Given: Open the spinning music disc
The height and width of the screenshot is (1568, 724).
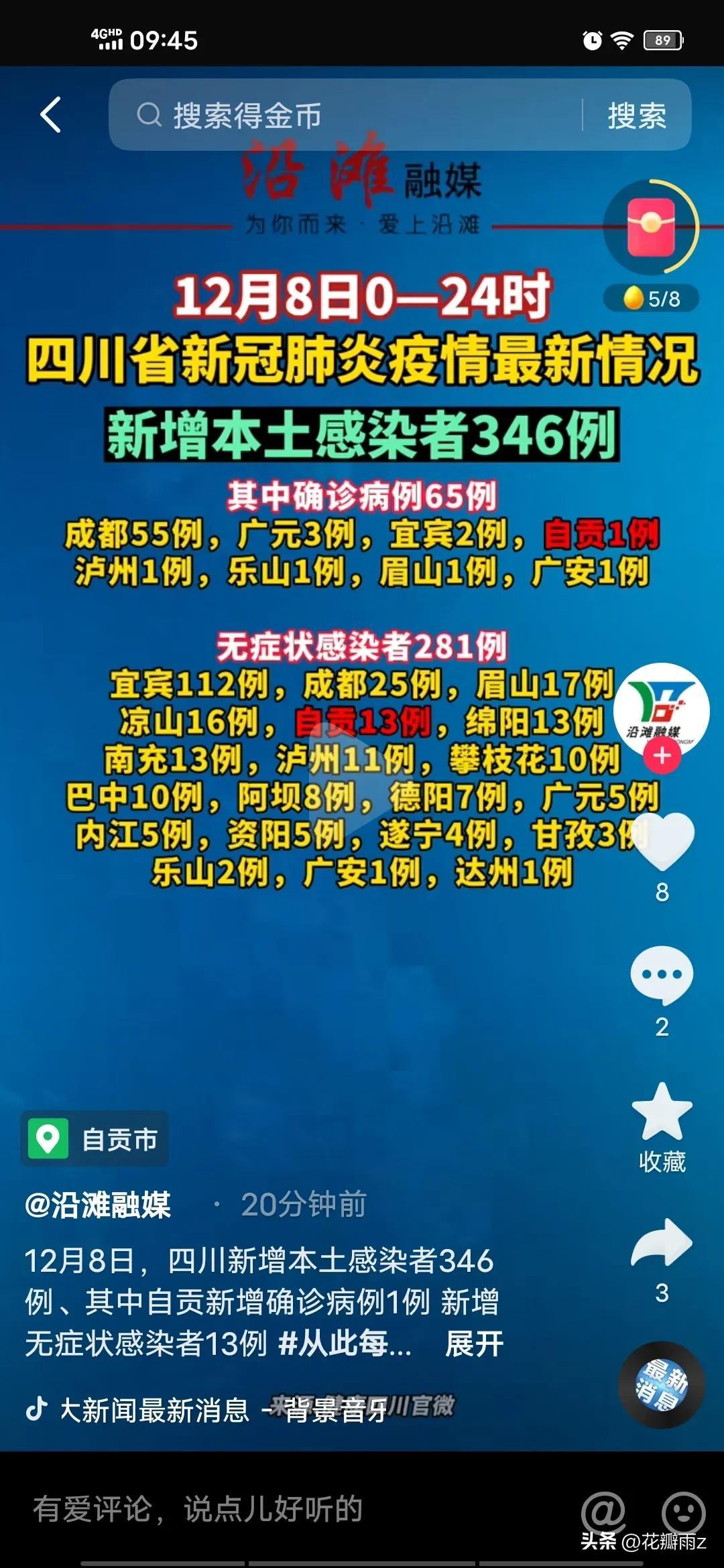Looking at the screenshot, I should pyautogui.click(x=662, y=1384).
